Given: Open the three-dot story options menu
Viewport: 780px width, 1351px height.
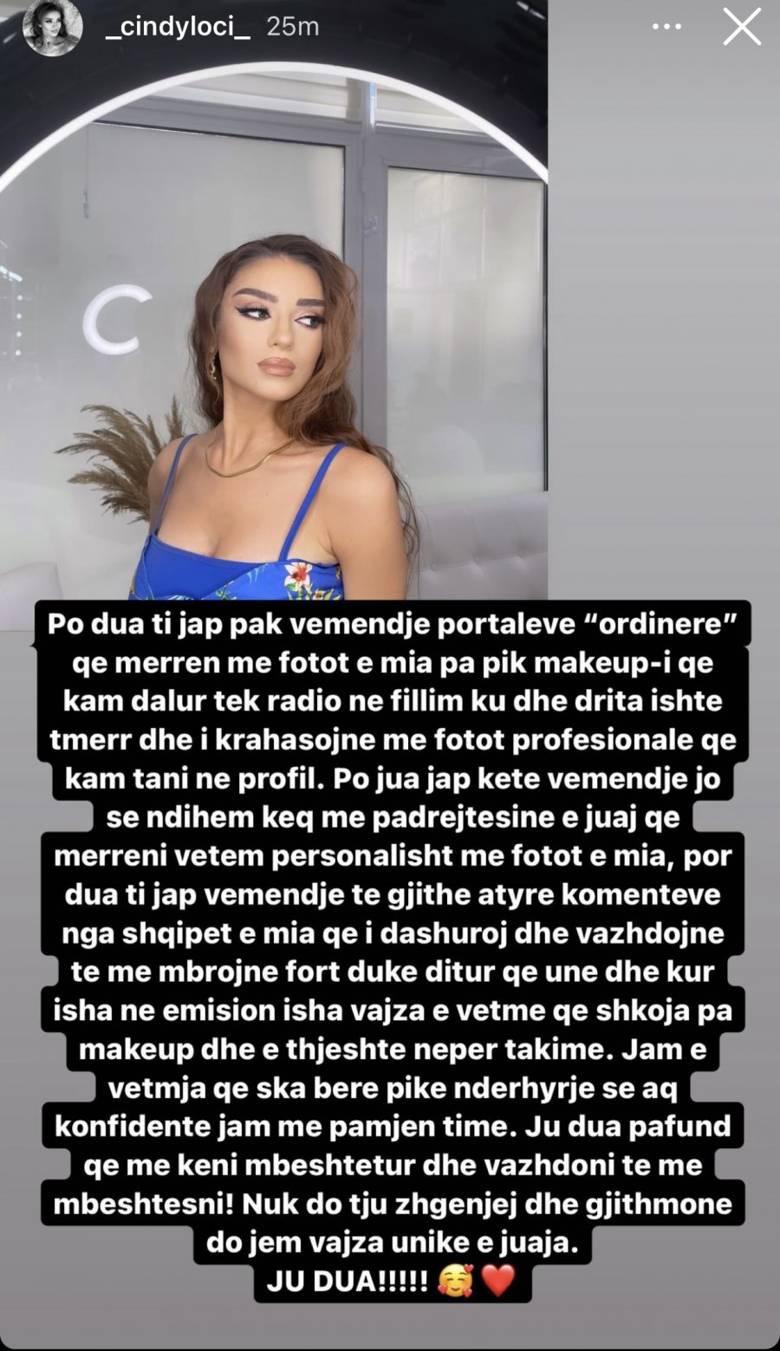Looking at the screenshot, I should coord(667,27).
